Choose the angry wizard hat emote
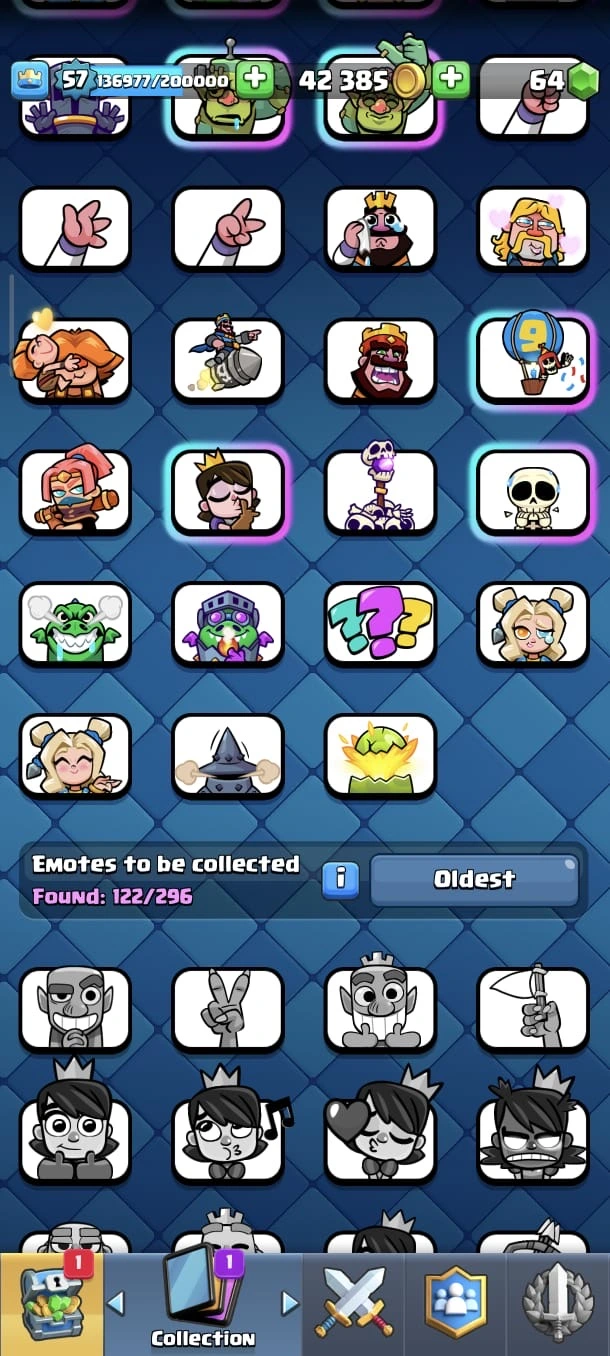The image size is (610, 1356). coord(228,757)
